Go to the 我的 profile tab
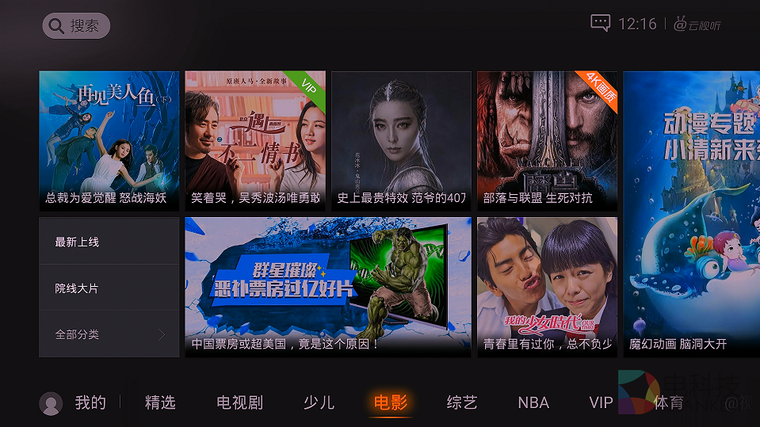 [74, 403]
